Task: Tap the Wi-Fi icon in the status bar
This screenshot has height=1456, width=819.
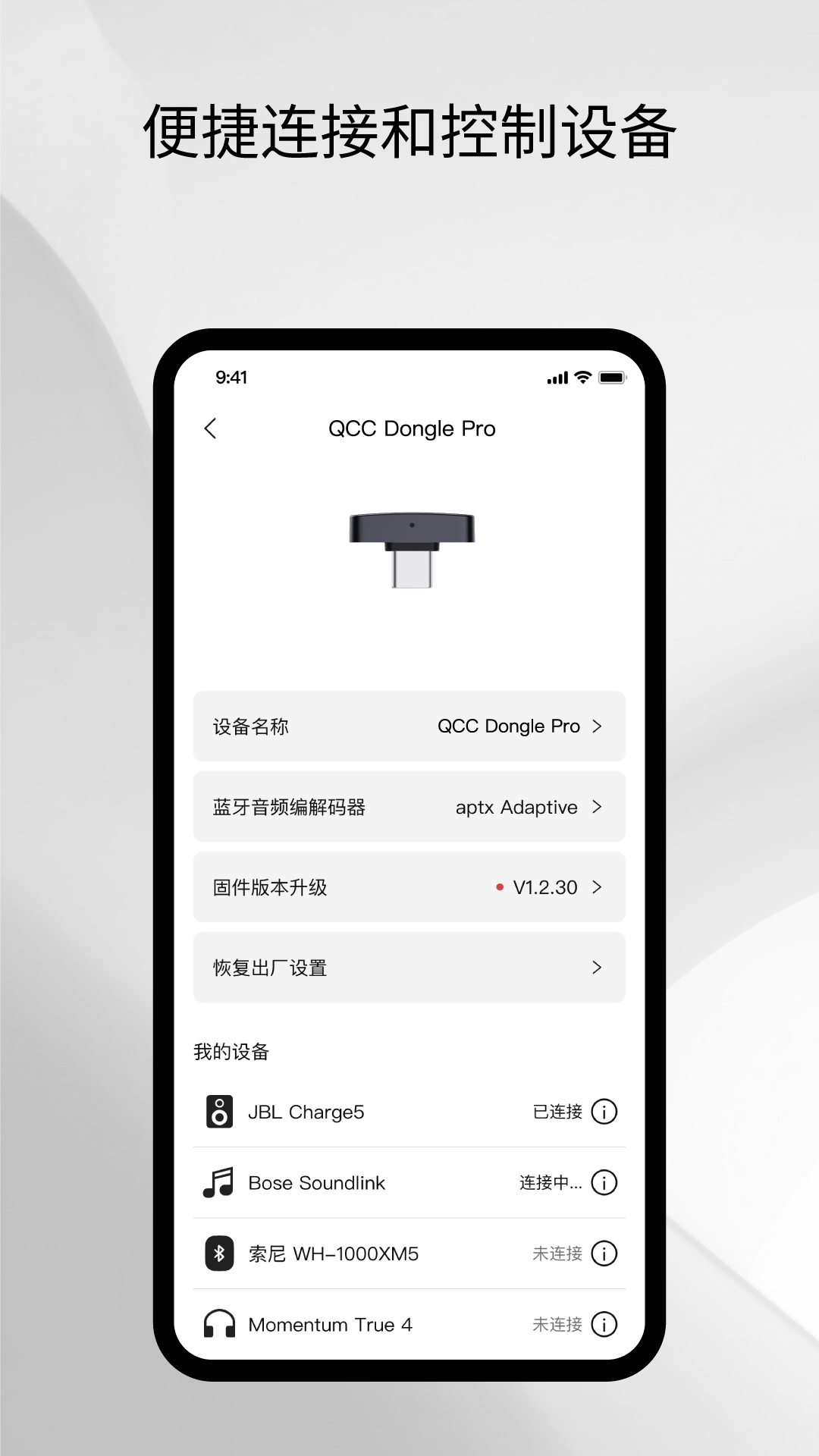Action: pos(581,377)
